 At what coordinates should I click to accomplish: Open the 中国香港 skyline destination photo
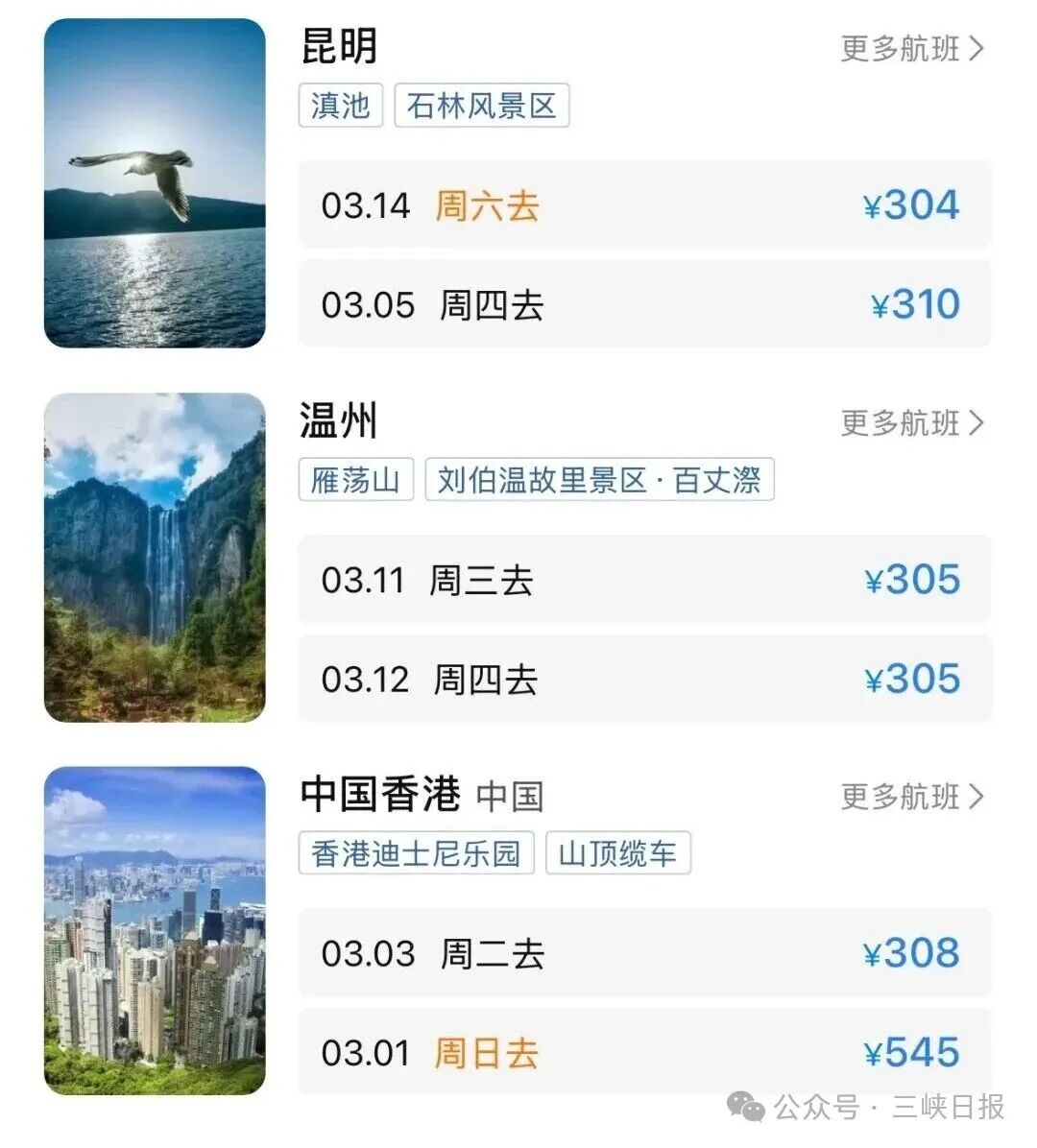point(155,931)
